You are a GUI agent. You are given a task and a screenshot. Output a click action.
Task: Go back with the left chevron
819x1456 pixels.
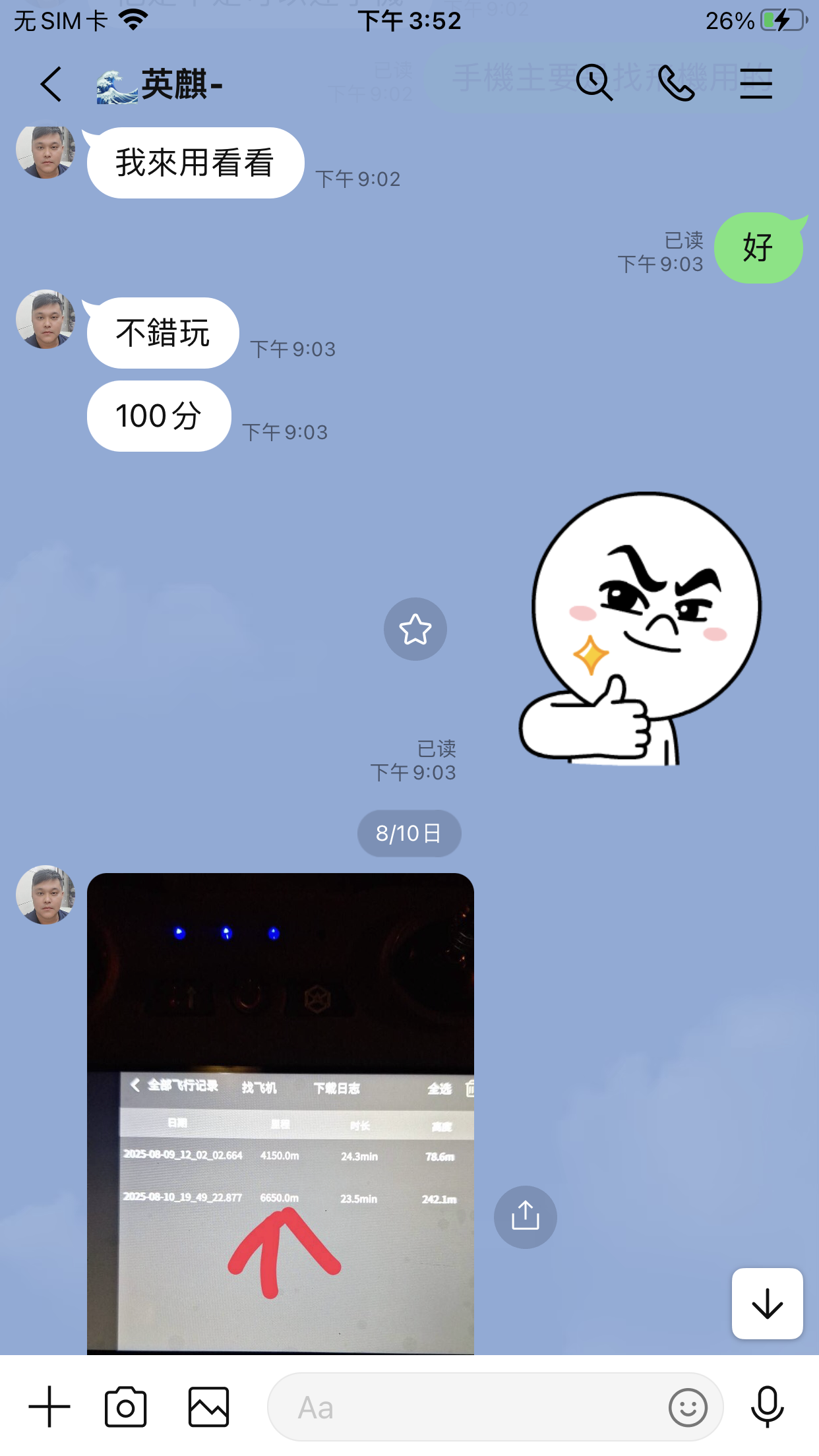click(x=51, y=84)
